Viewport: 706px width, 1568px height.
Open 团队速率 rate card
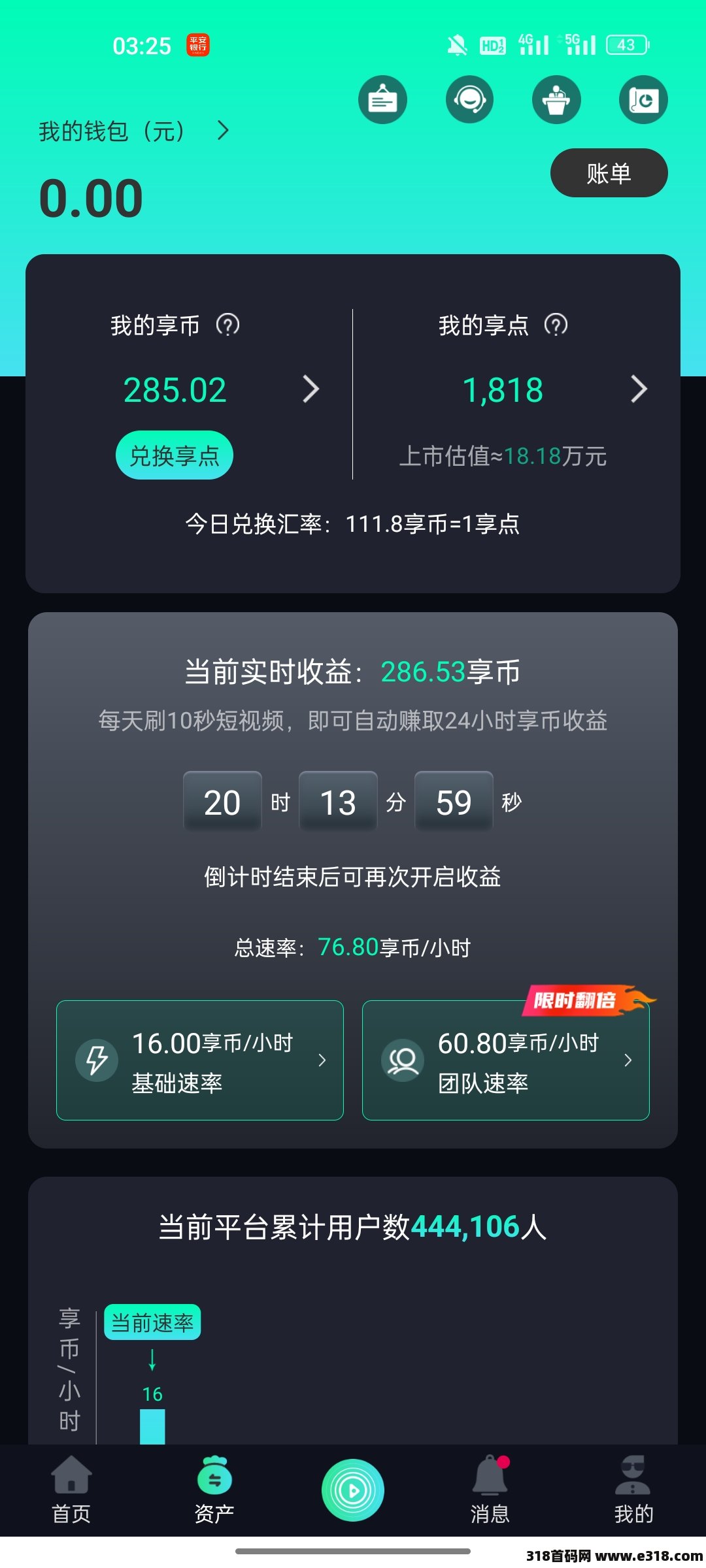point(505,1060)
